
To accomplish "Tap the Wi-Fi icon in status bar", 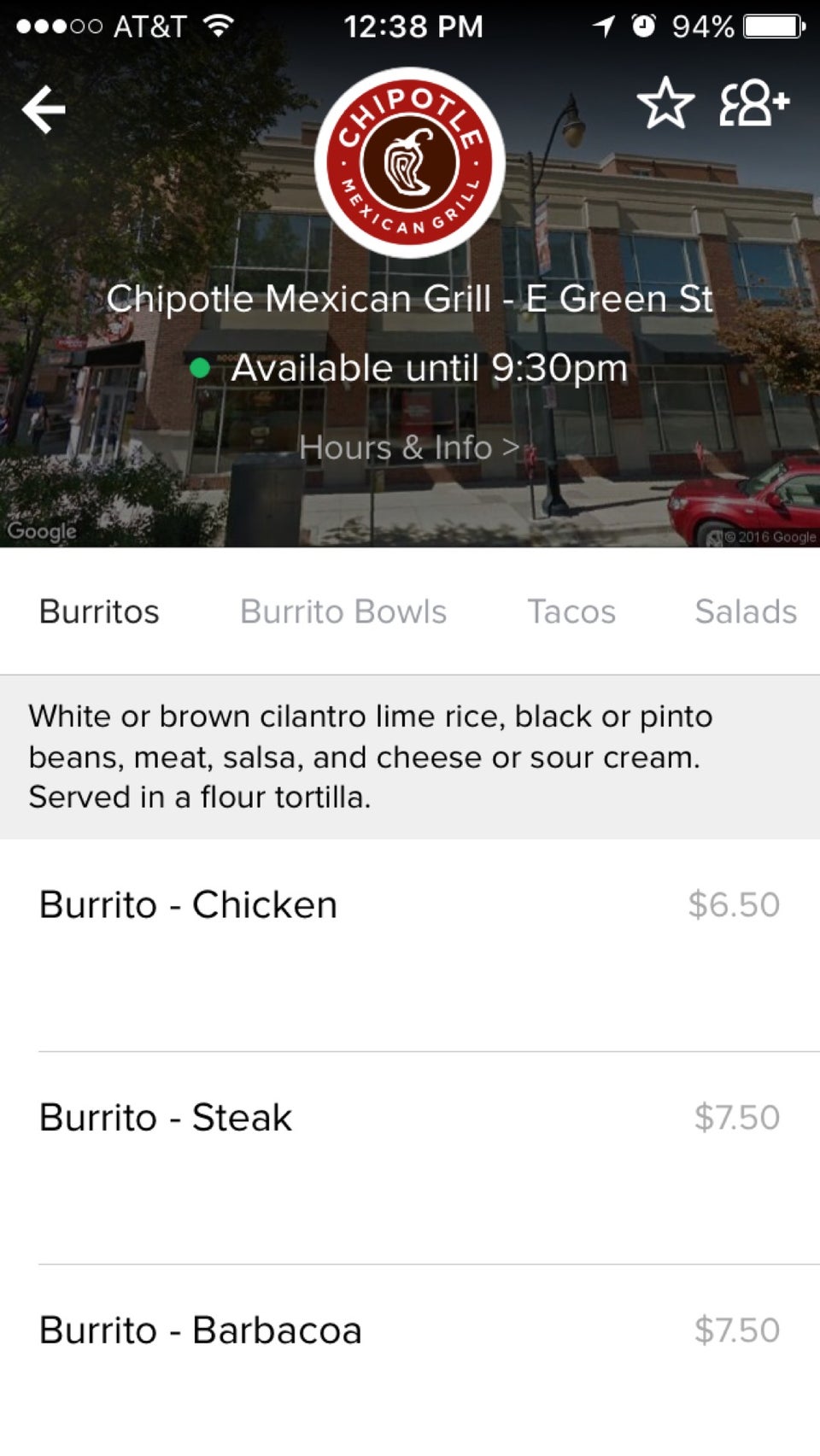I will (220, 26).
